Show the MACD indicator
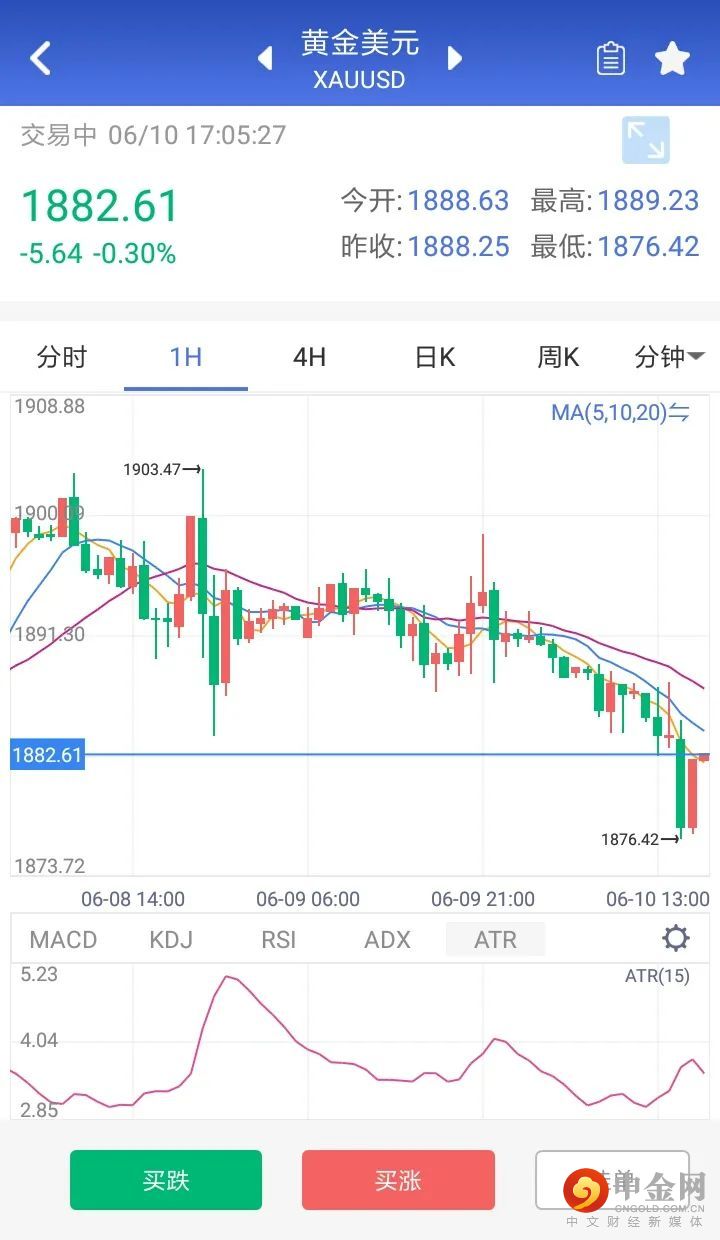This screenshot has height=1240, width=720. [x=63, y=940]
